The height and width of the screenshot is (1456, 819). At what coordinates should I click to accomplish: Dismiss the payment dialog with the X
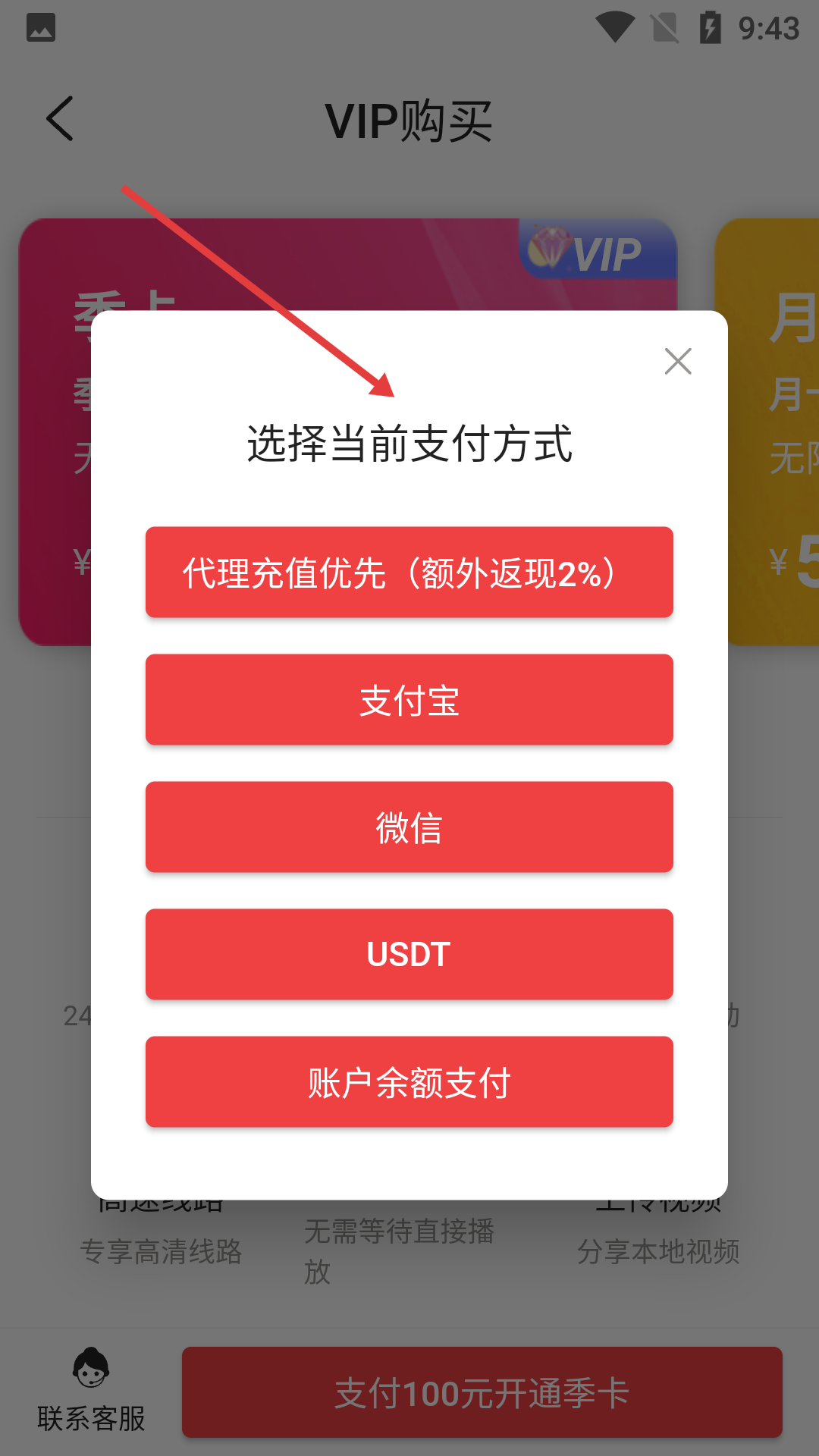click(677, 362)
